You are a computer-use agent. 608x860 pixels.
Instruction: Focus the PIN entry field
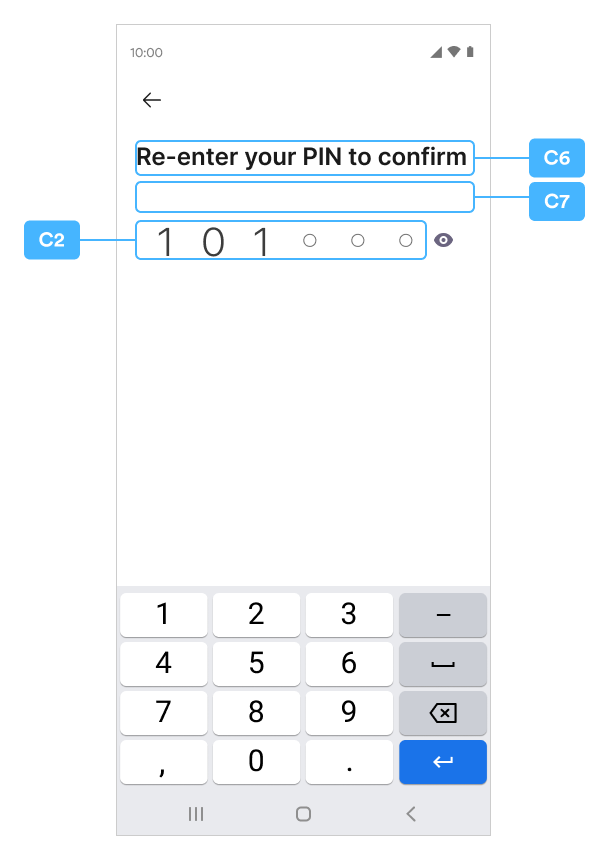click(281, 241)
